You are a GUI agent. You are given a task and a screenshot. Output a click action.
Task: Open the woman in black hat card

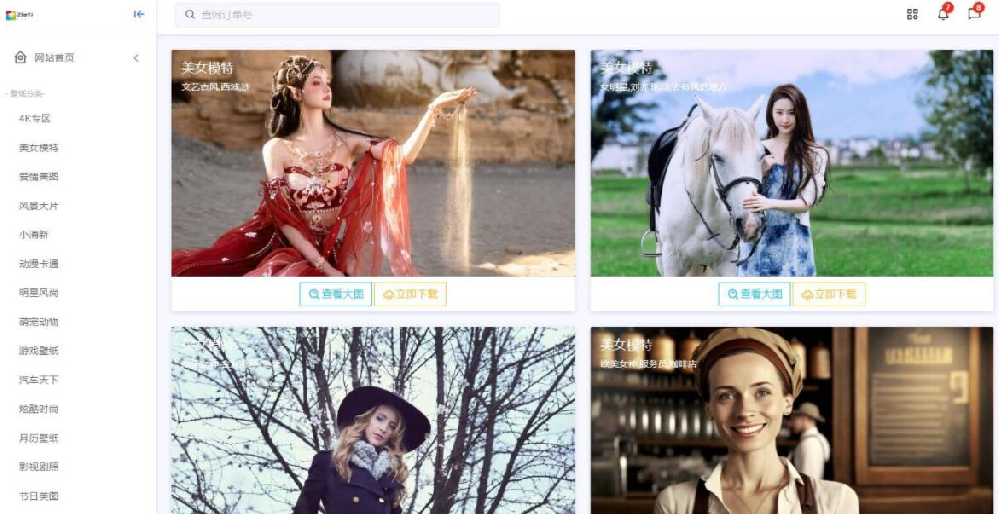tap(373, 420)
